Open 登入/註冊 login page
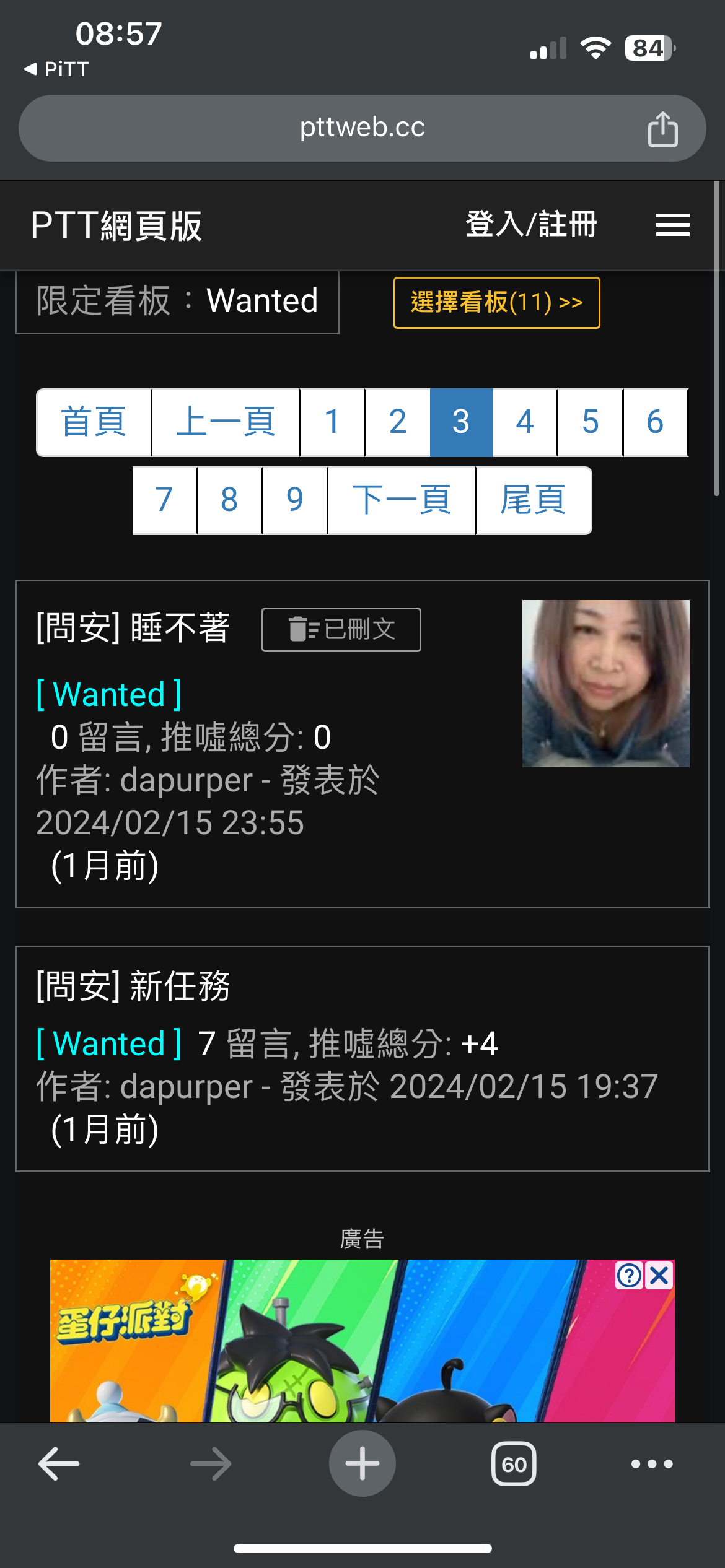 coord(531,224)
